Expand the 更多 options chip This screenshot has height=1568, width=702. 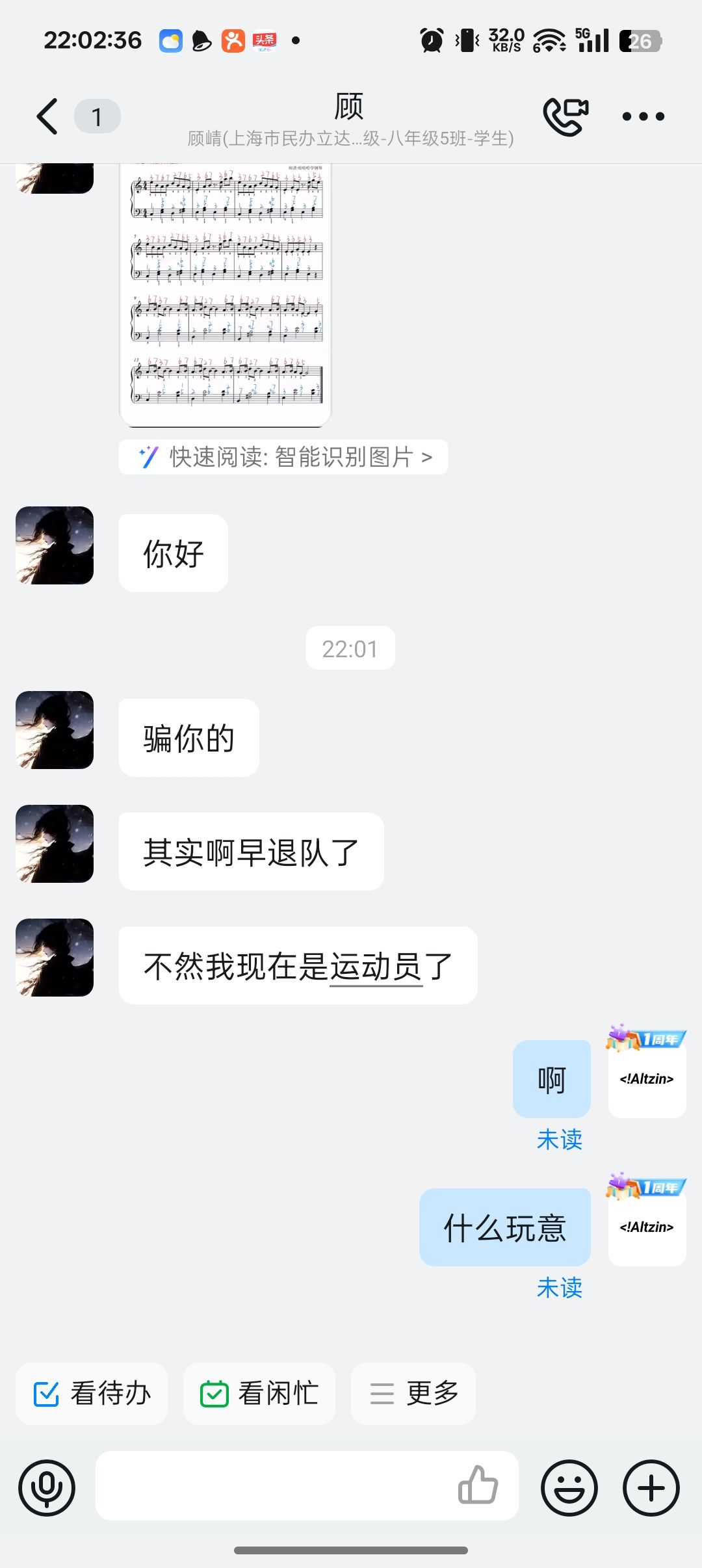[x=413, y=1393]
